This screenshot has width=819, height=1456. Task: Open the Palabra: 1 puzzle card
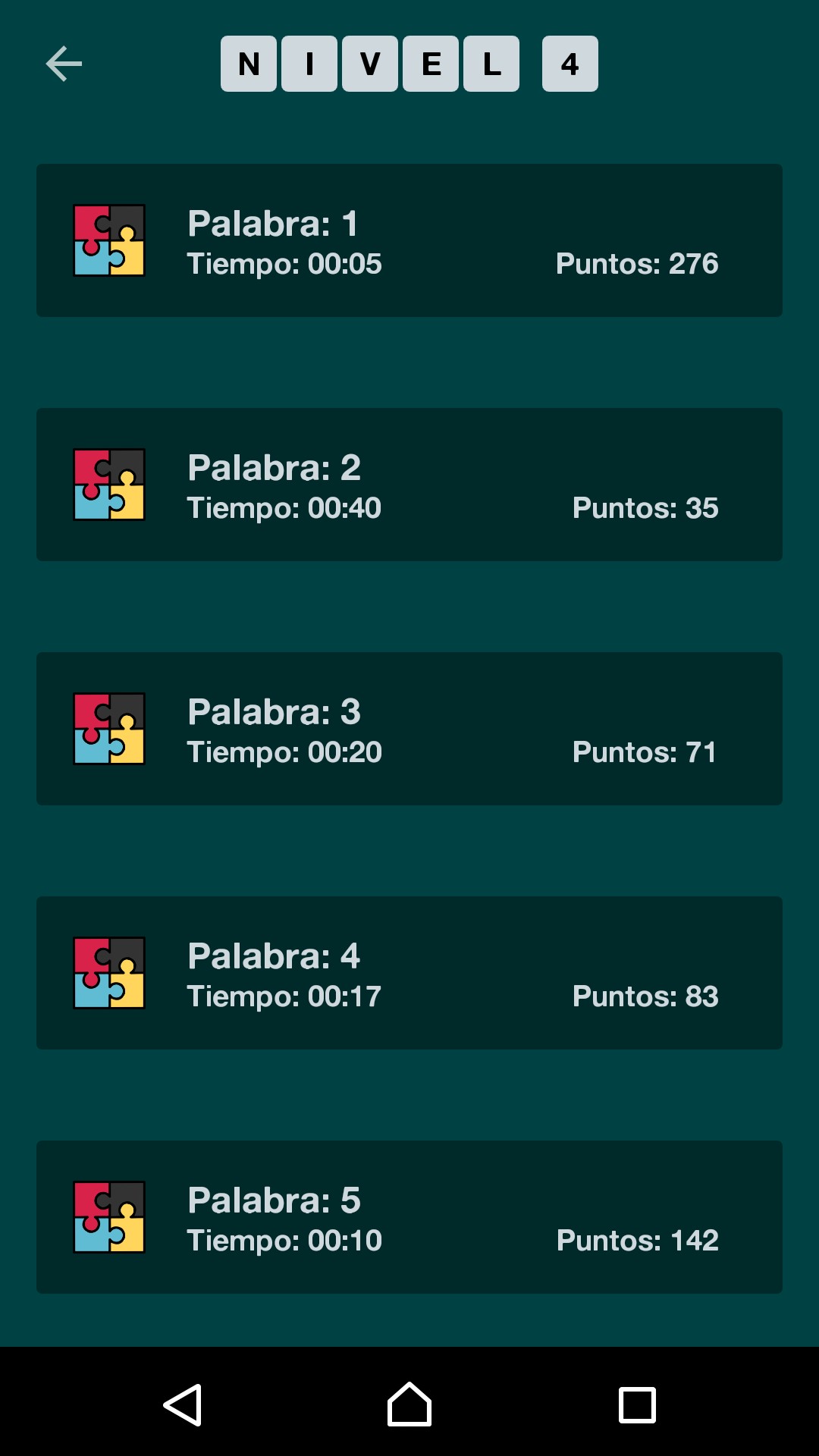409,240
